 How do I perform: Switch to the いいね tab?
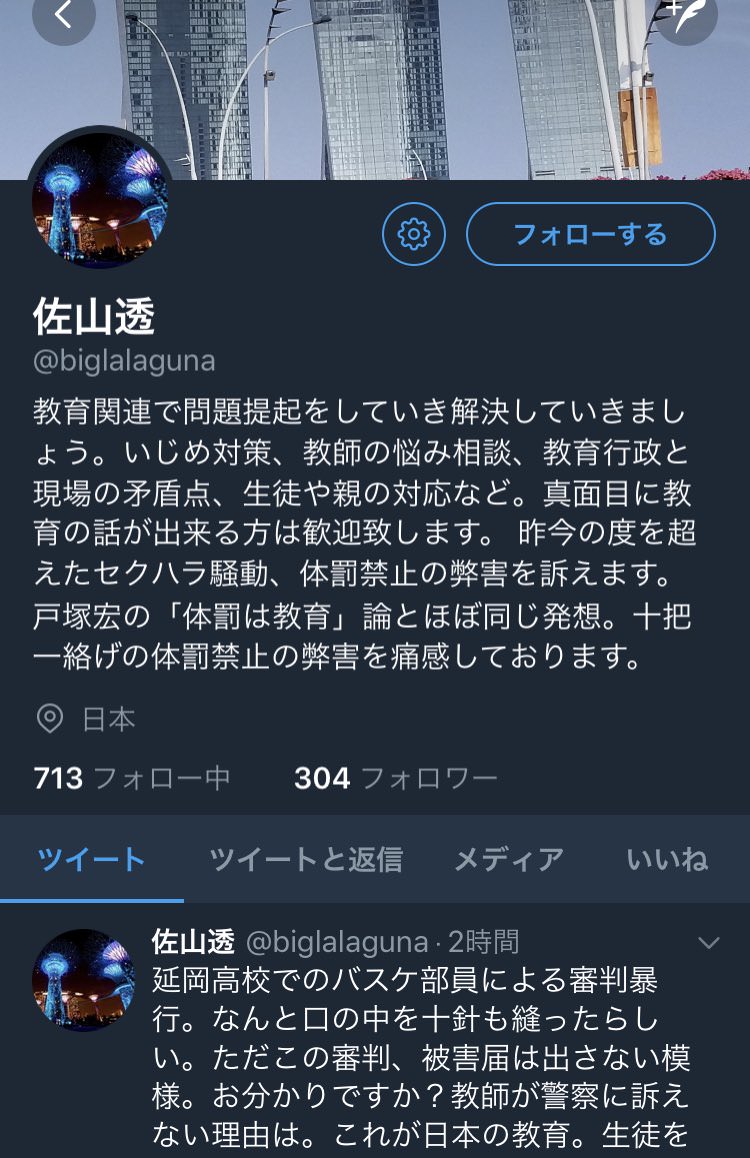(667, 859)
